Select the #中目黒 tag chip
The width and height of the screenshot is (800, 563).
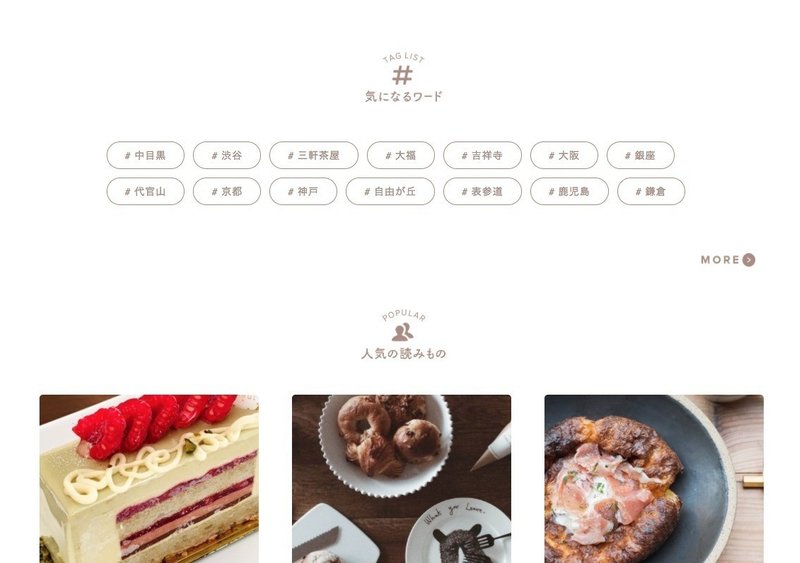pyautogui.click(x=145, y=155)
